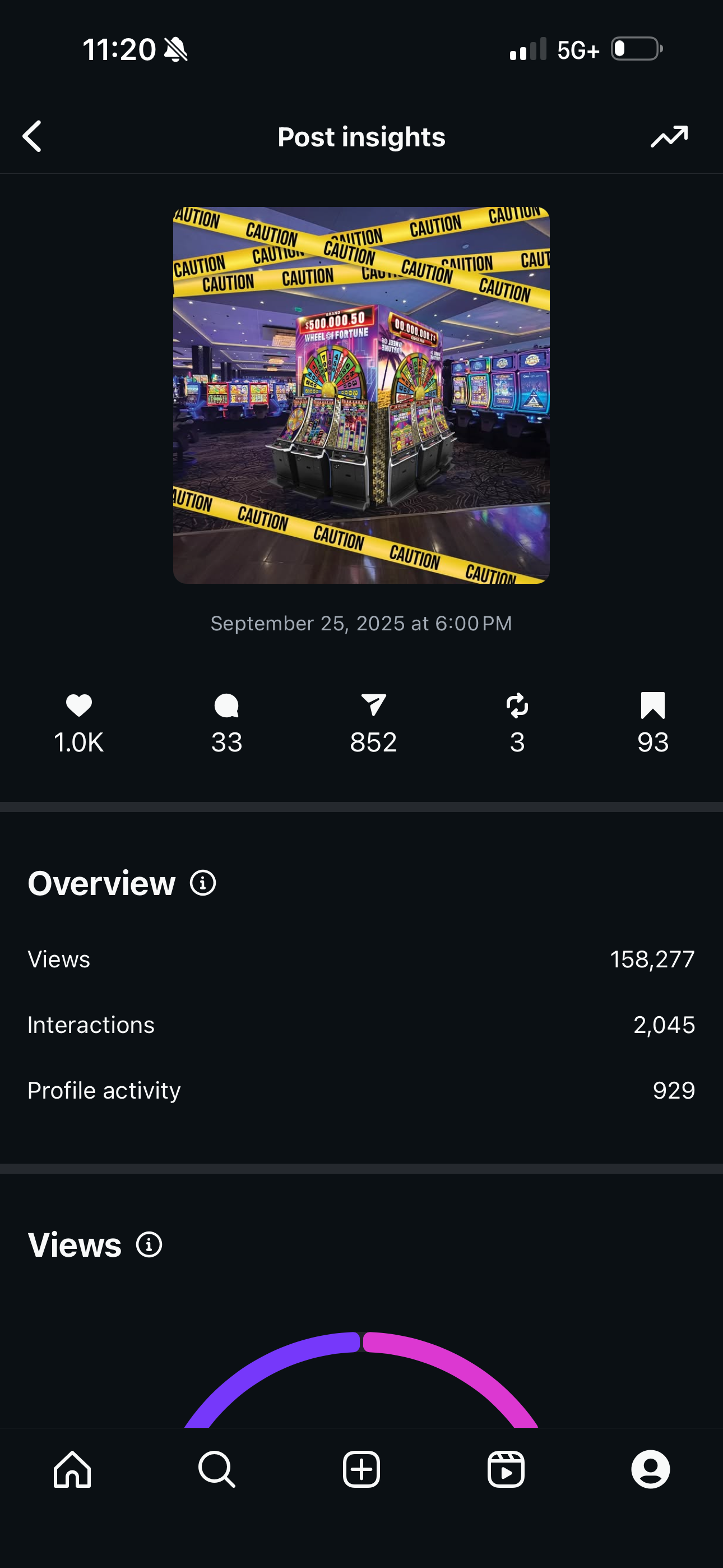
Task: Tap the info icon beside Views heading
Action: click(x=149, y=1245)
